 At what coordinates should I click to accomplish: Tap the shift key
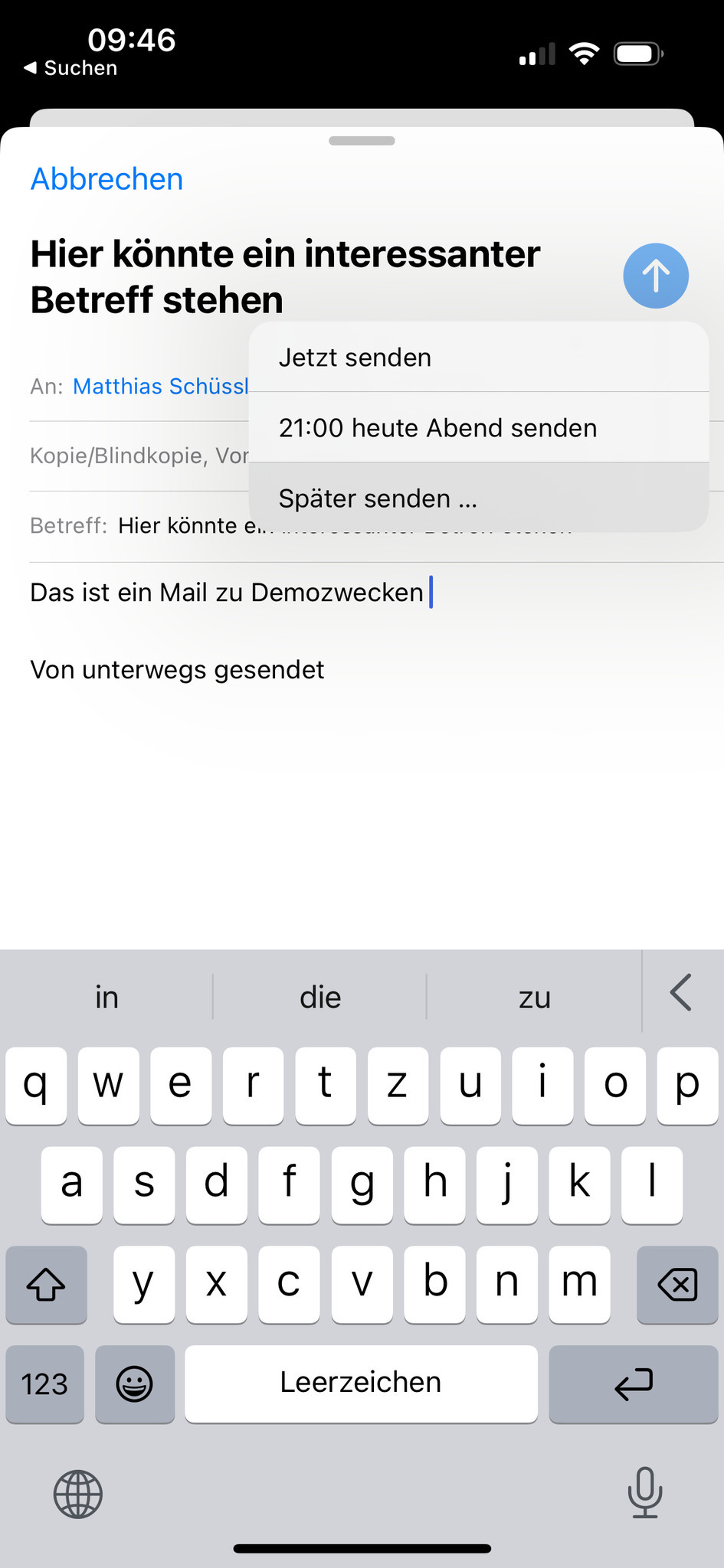(46, 1284)
